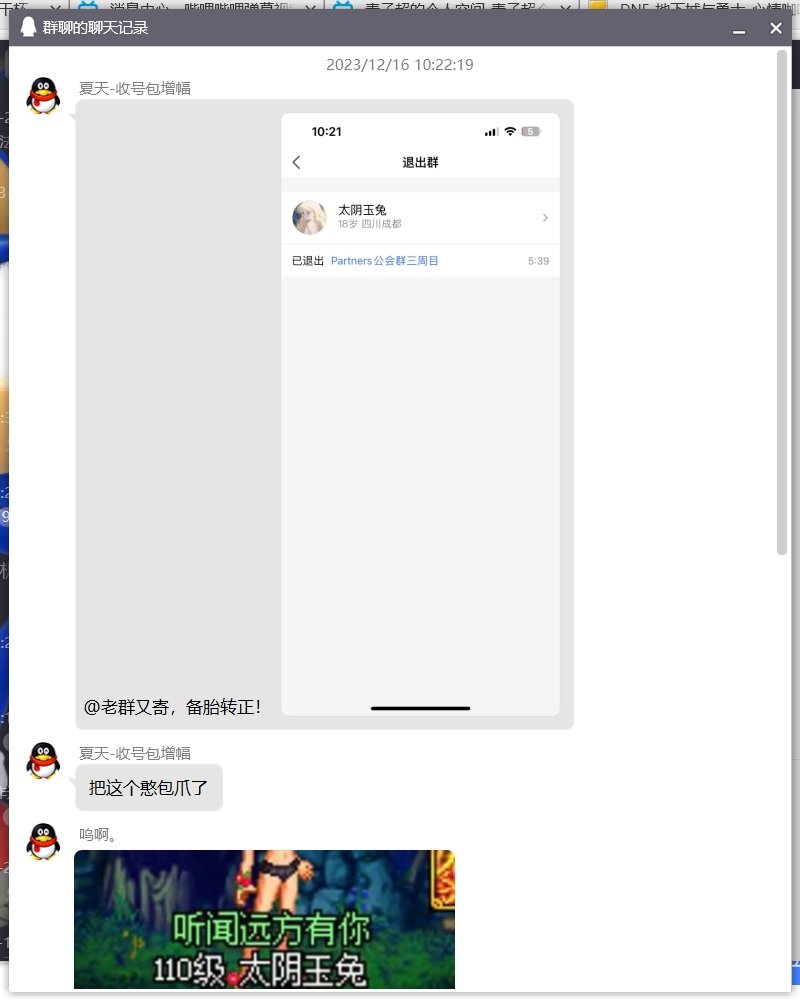Minimize the chat history window
This screenshot has width=800, height=1000.
[739, 29]
